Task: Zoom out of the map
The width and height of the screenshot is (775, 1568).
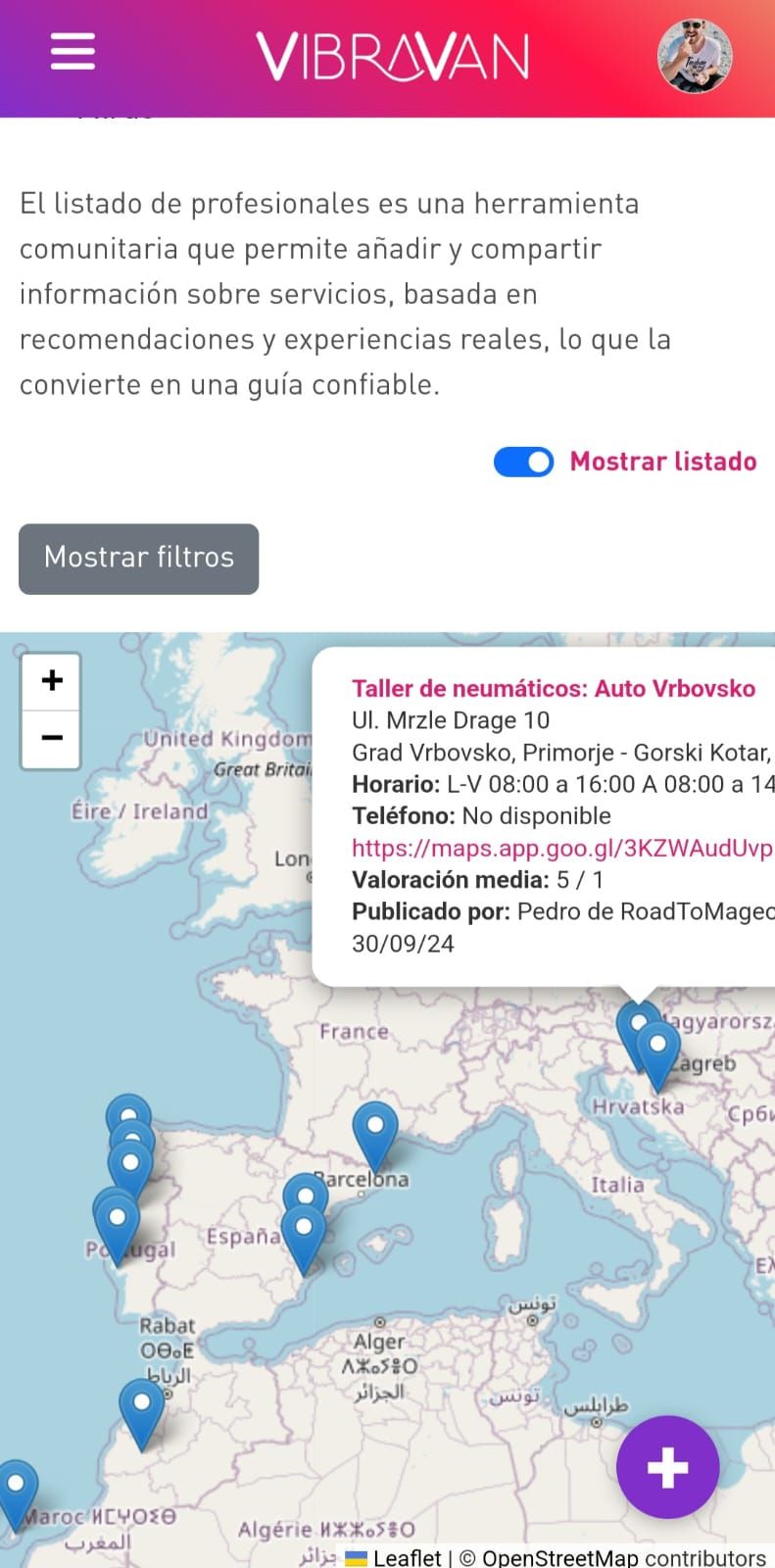Action: [x=52, y=737]
